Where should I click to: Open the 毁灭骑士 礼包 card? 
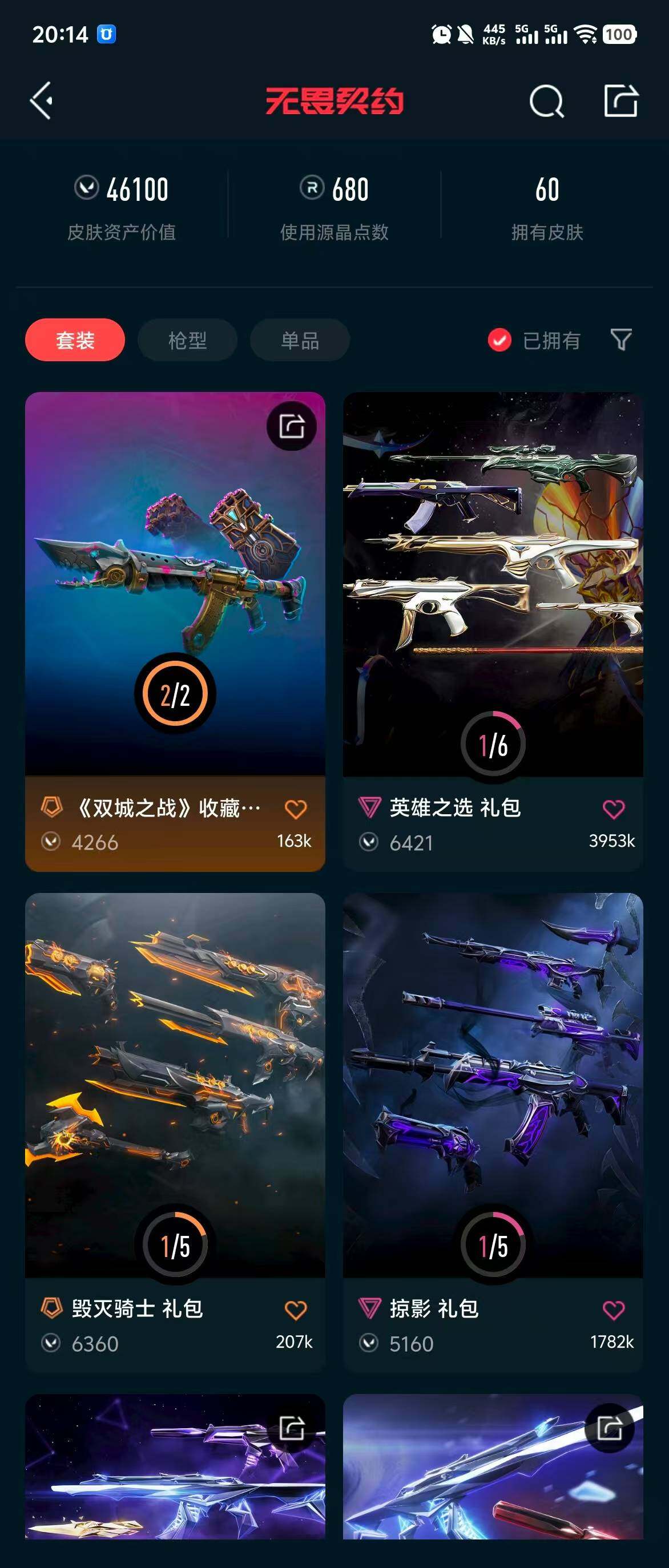175,1084
